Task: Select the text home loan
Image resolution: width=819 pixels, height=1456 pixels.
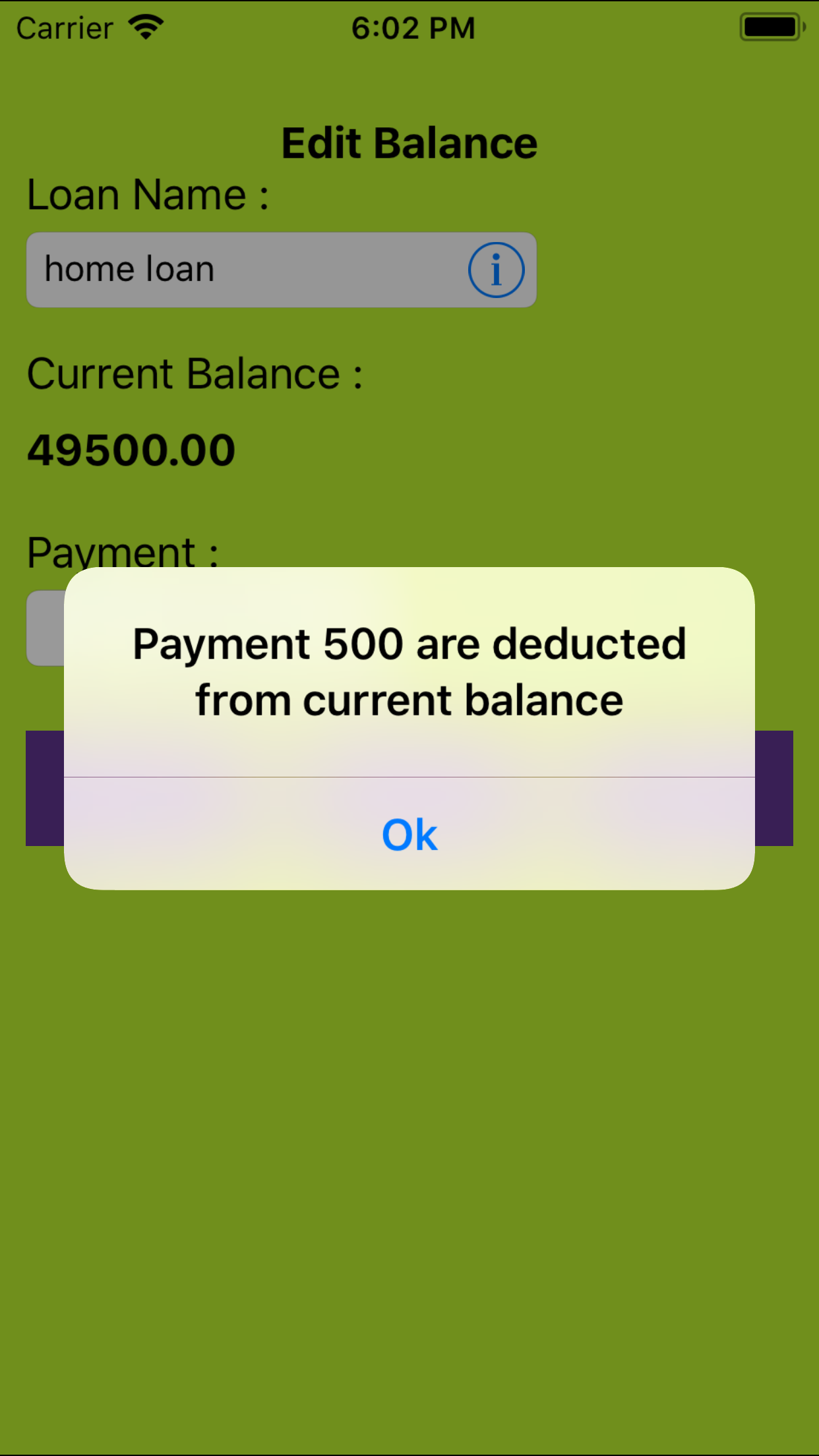Action: pos(129,268)
